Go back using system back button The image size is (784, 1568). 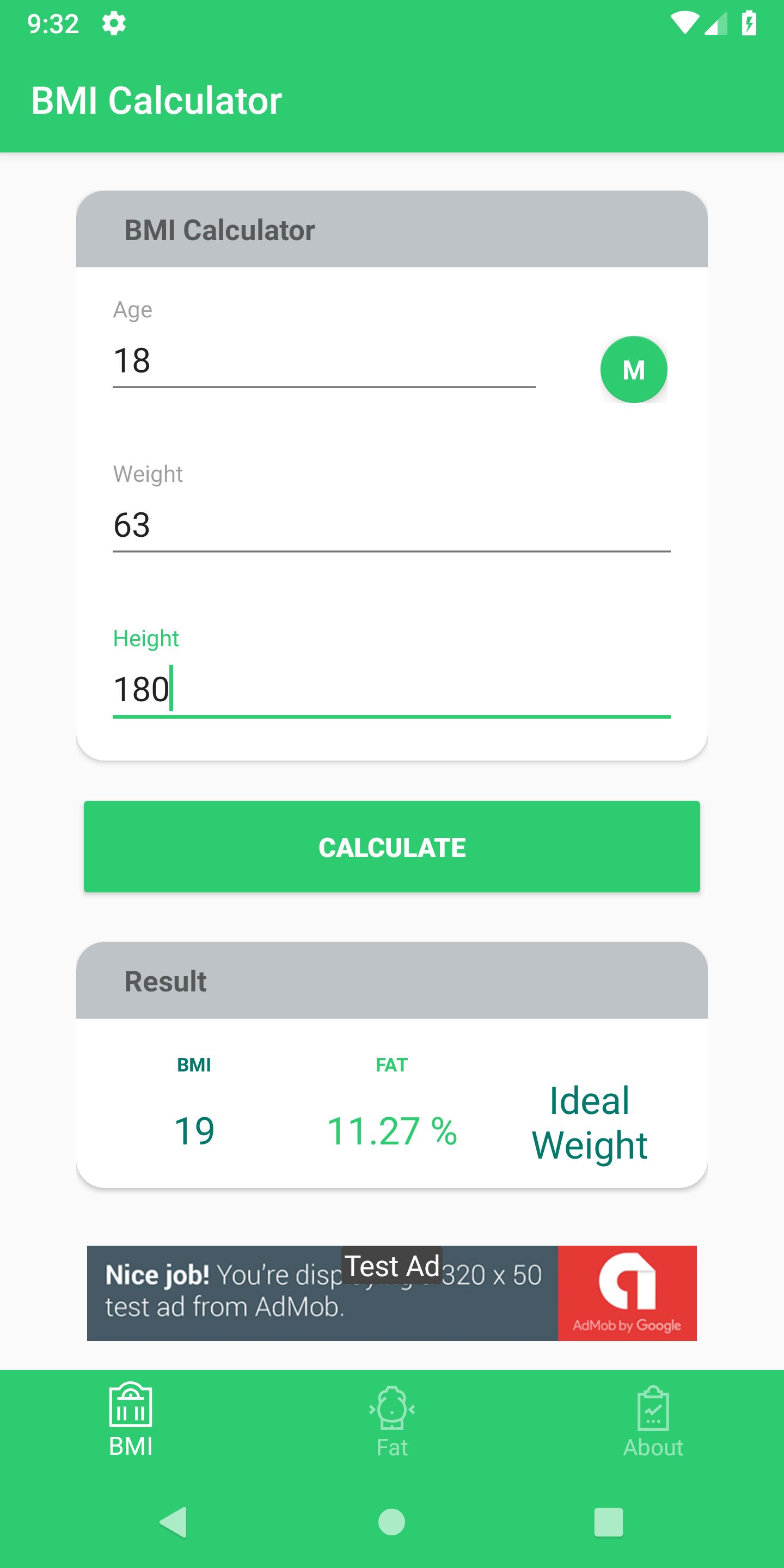coord(173,1522)
